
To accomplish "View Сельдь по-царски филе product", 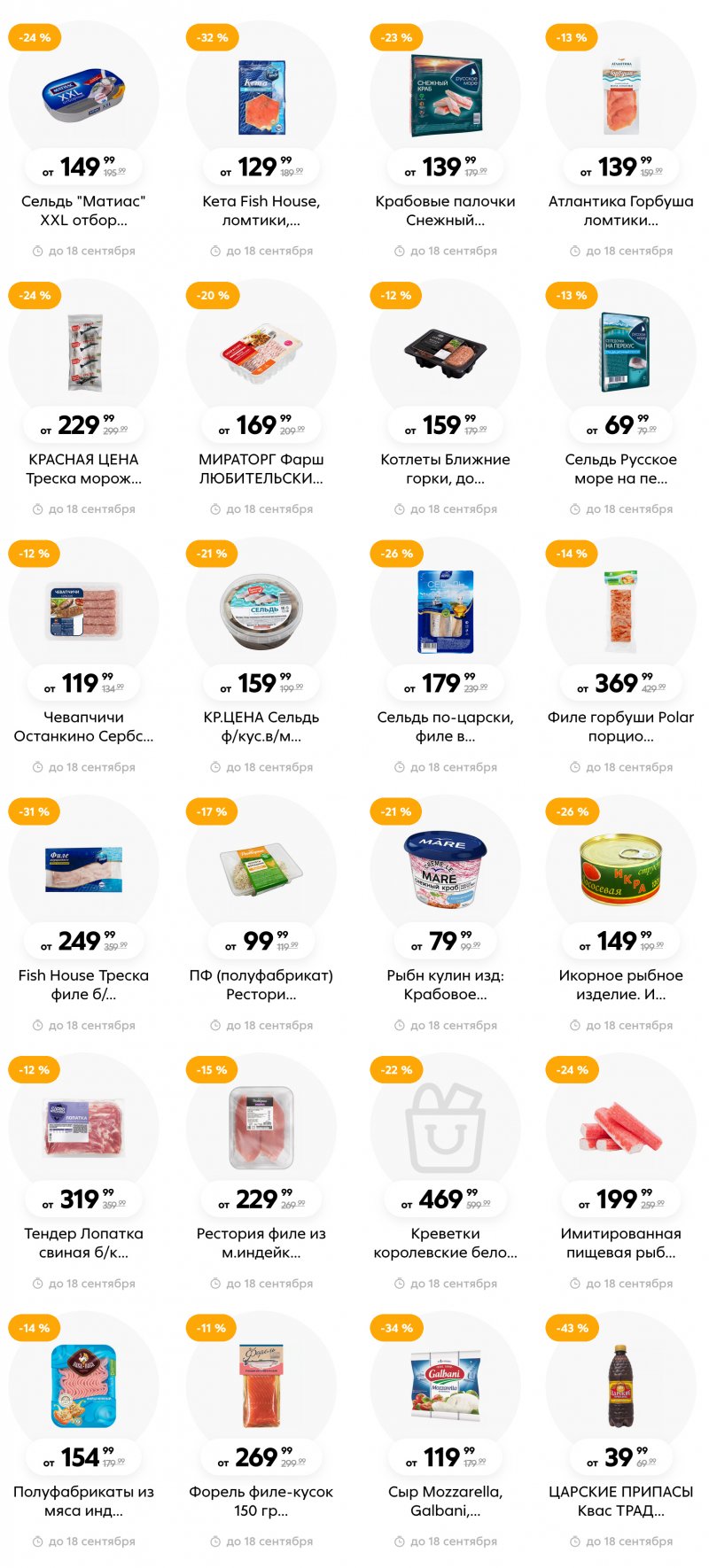I will tap(445, 611).
